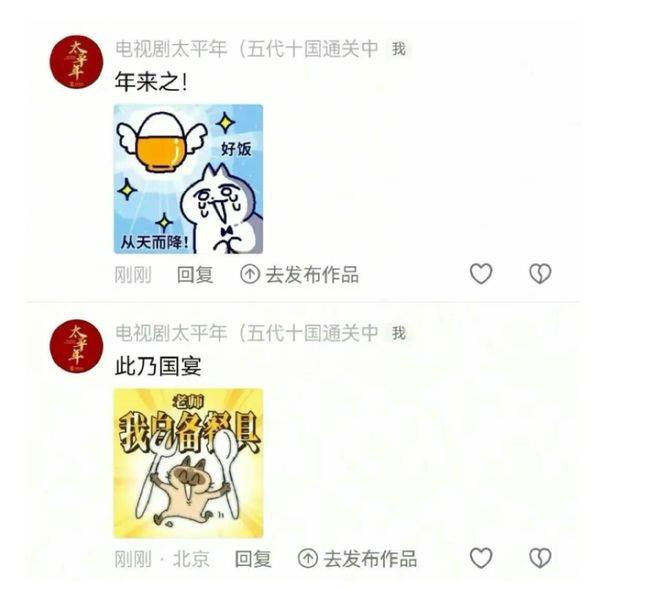
Task: Open the username above the "此乃国宴" comment
Action: [x=247, y=333]
